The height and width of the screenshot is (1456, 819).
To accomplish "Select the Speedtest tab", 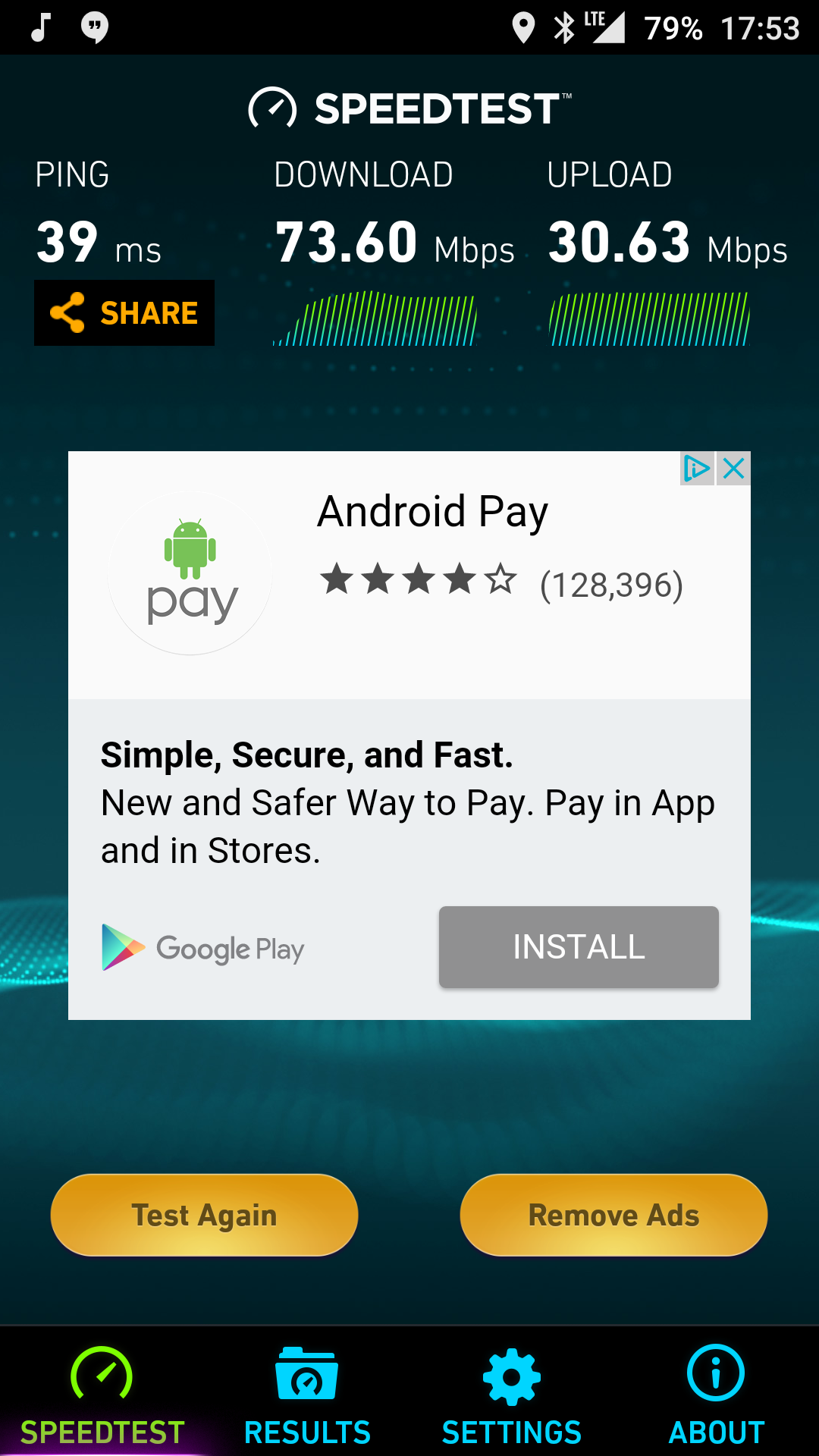I will click(x=102, y=1395).
